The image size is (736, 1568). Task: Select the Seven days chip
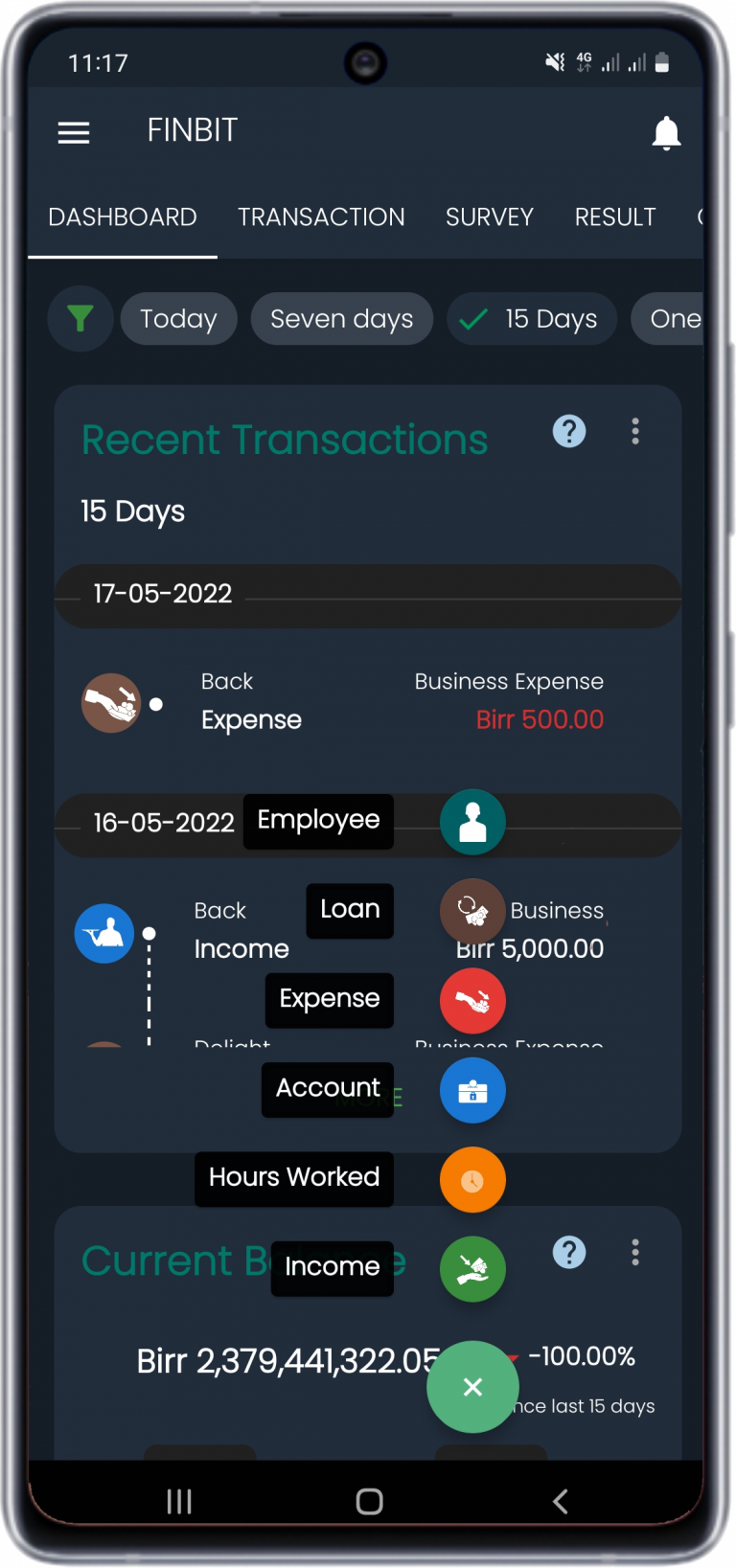click(x=341, y=319)
